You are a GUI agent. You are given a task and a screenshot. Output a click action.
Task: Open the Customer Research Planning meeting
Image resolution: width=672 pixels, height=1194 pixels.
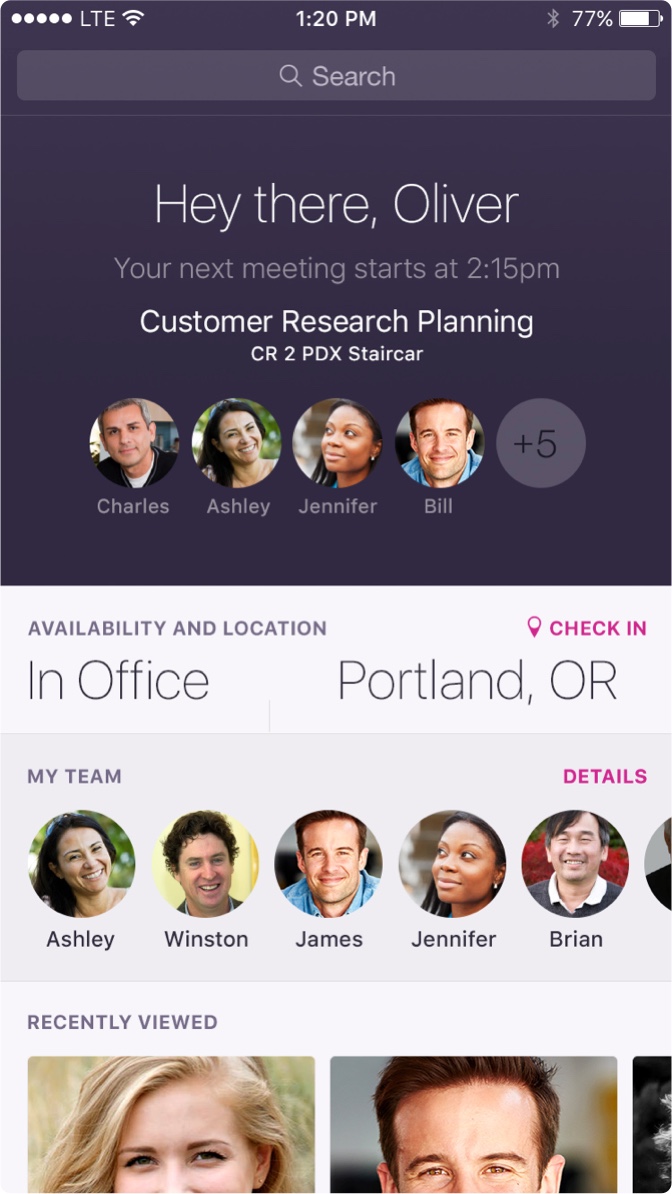336,322
